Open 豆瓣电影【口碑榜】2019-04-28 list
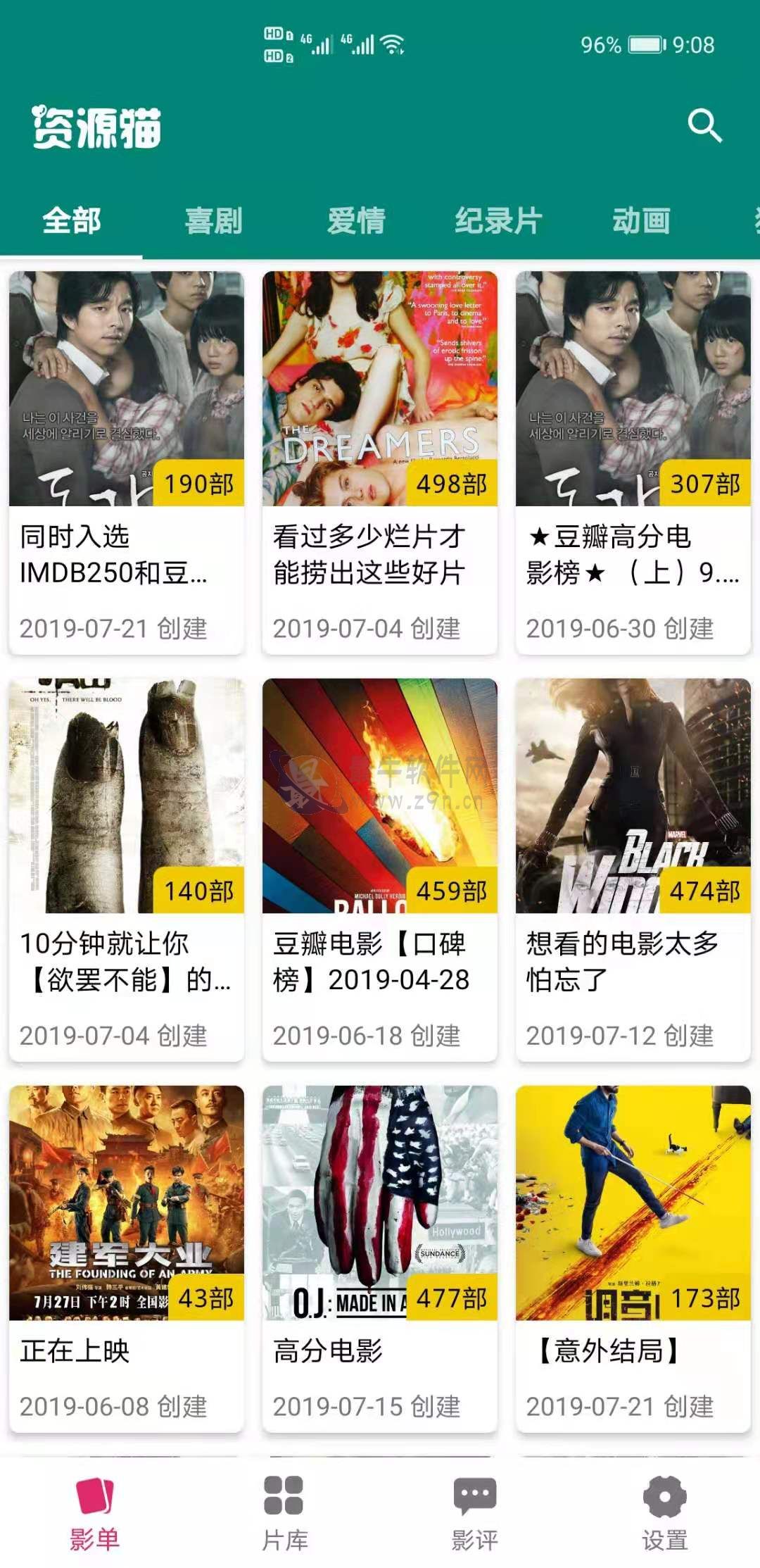This screenshot has height=1568, width=760. tap(380, 870)
